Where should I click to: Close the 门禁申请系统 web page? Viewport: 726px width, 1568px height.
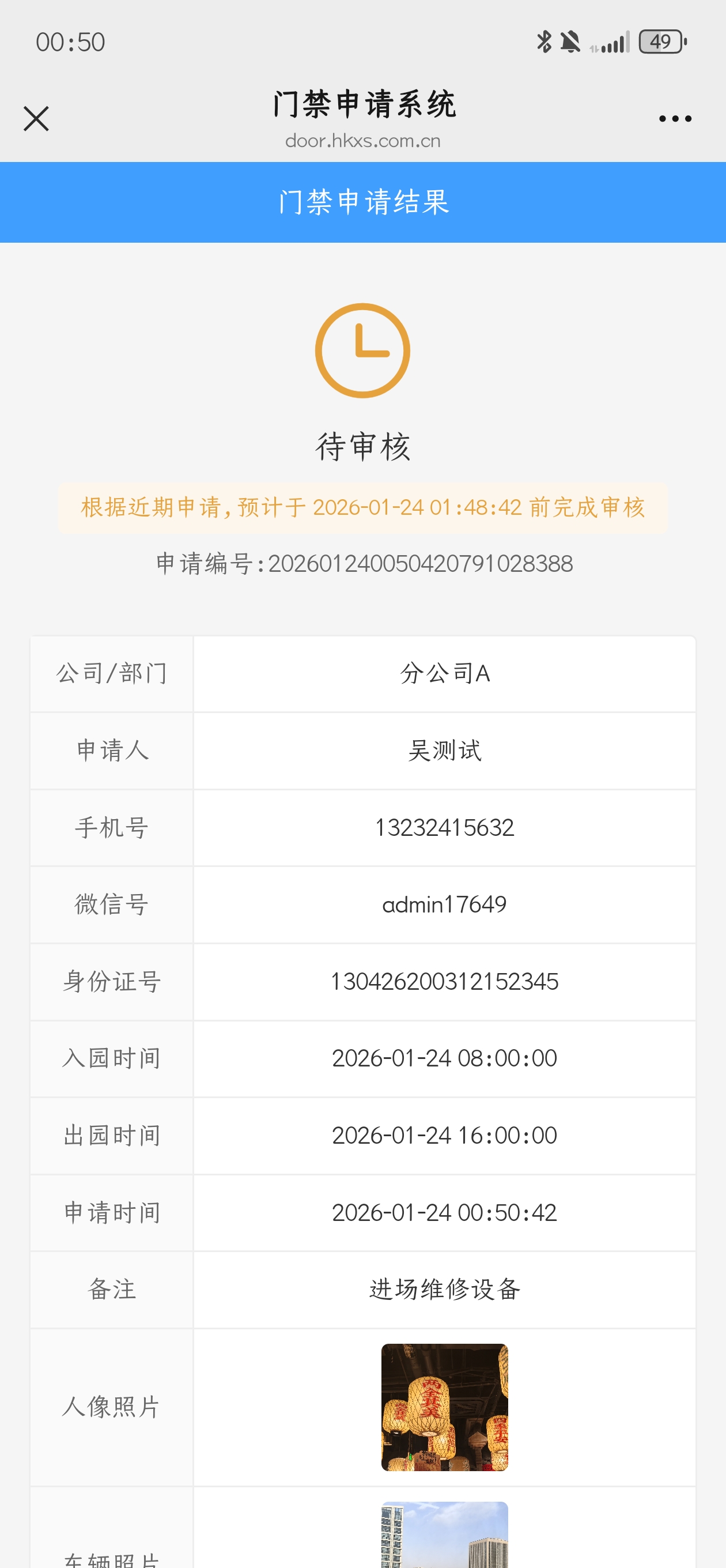[x=36, y=119]
